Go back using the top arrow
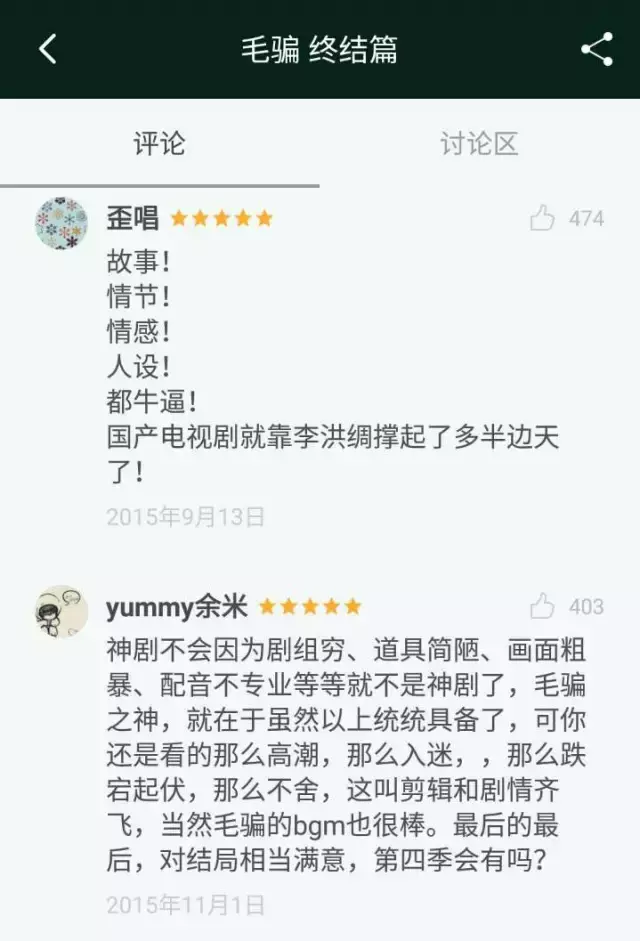The width and height of the screenshot is (640, 941). (x=48, y=49)
